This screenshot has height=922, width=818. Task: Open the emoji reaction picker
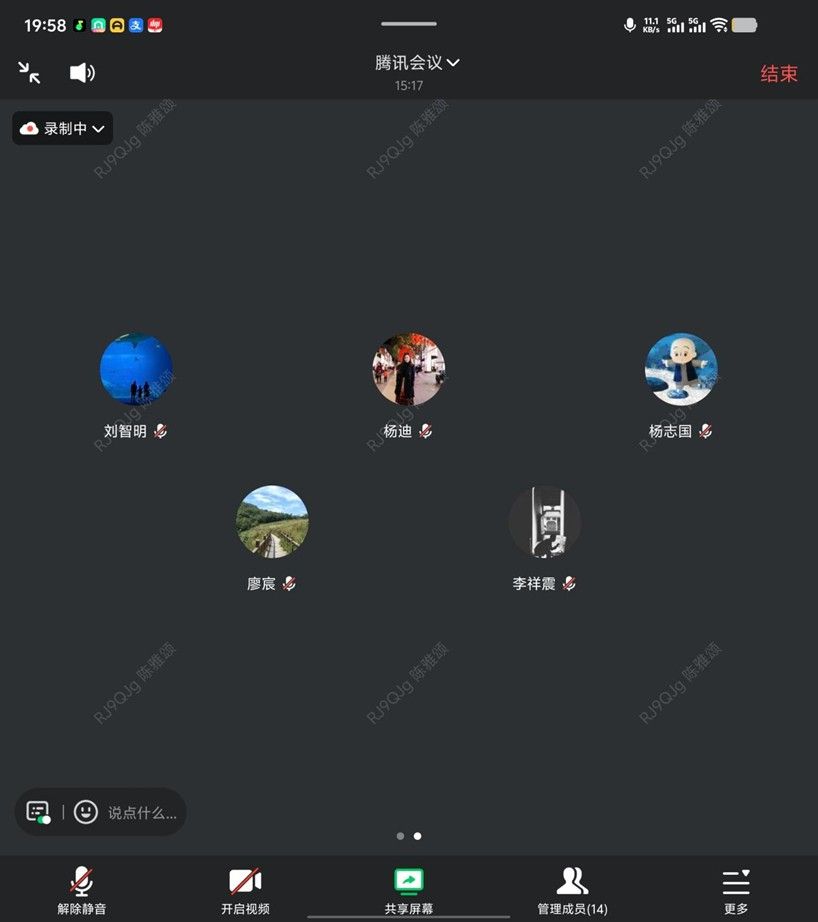tap(86, 812)
